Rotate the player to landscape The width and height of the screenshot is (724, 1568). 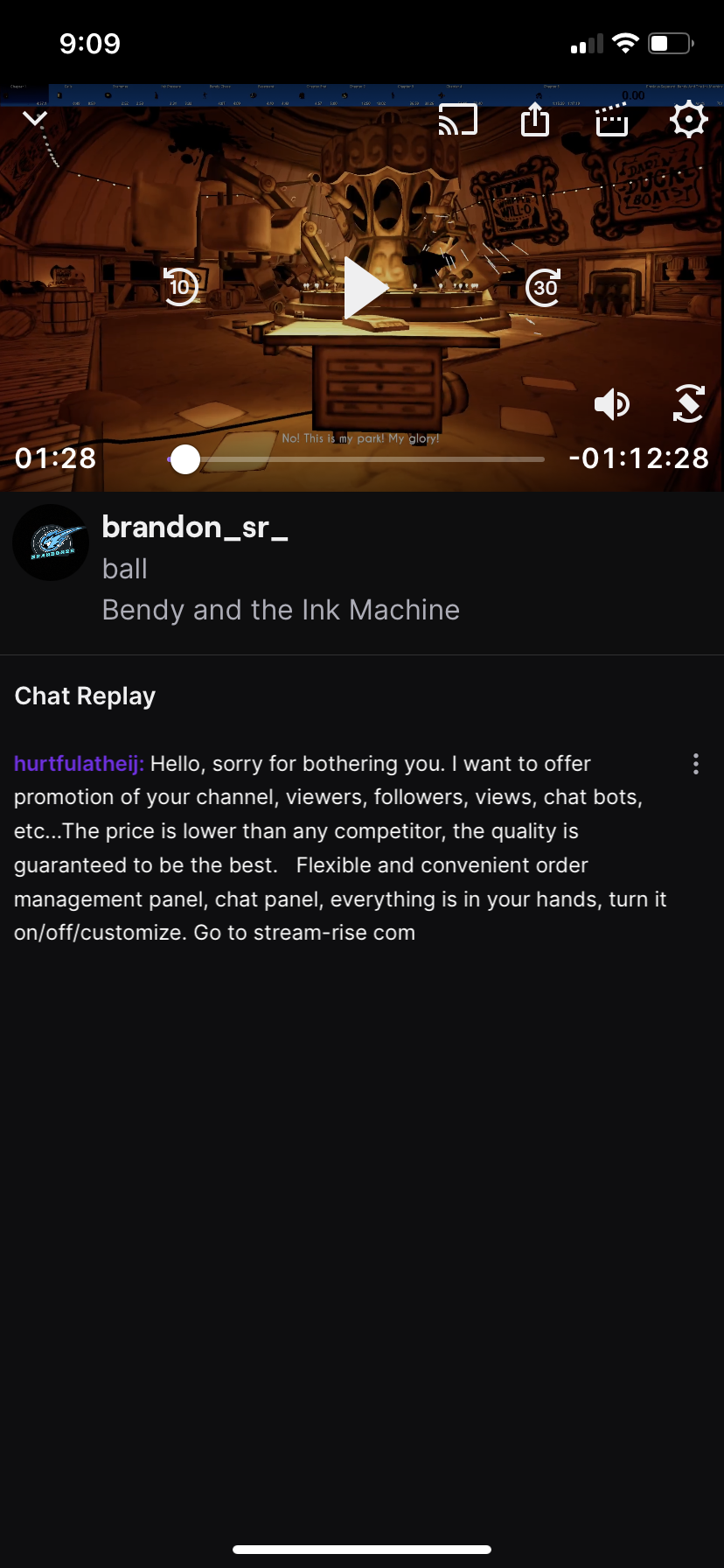688,404
